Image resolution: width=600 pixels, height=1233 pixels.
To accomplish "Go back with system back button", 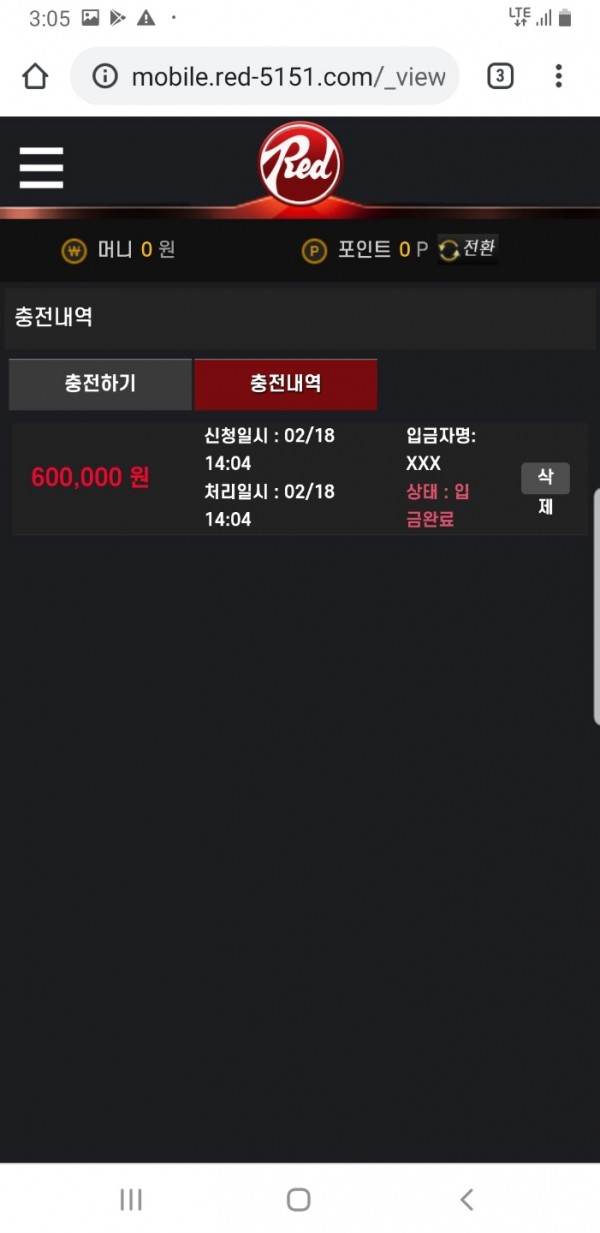I will pyautogui.click(x=466, y=1199).
